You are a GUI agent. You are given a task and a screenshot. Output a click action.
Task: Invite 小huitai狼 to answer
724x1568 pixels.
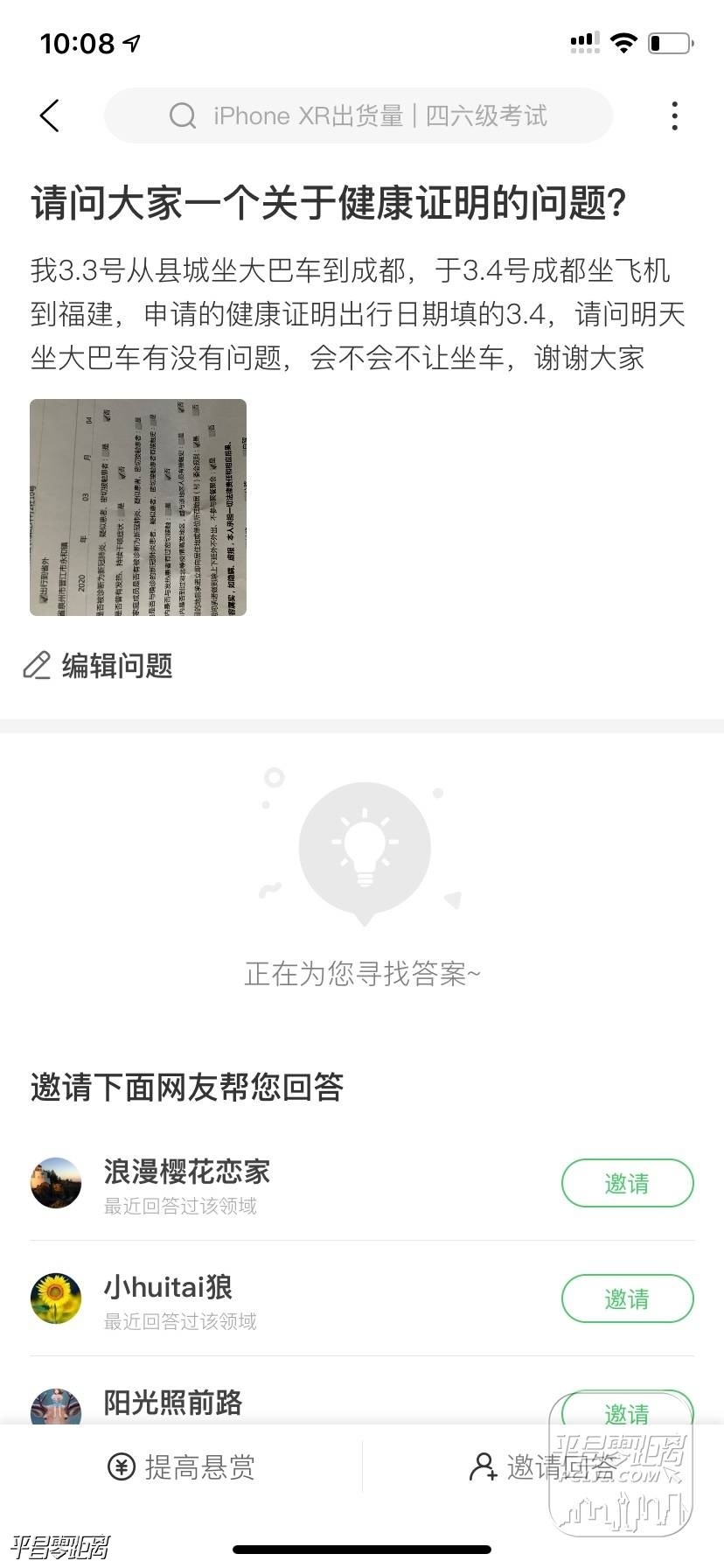[x=627, y=1299]
